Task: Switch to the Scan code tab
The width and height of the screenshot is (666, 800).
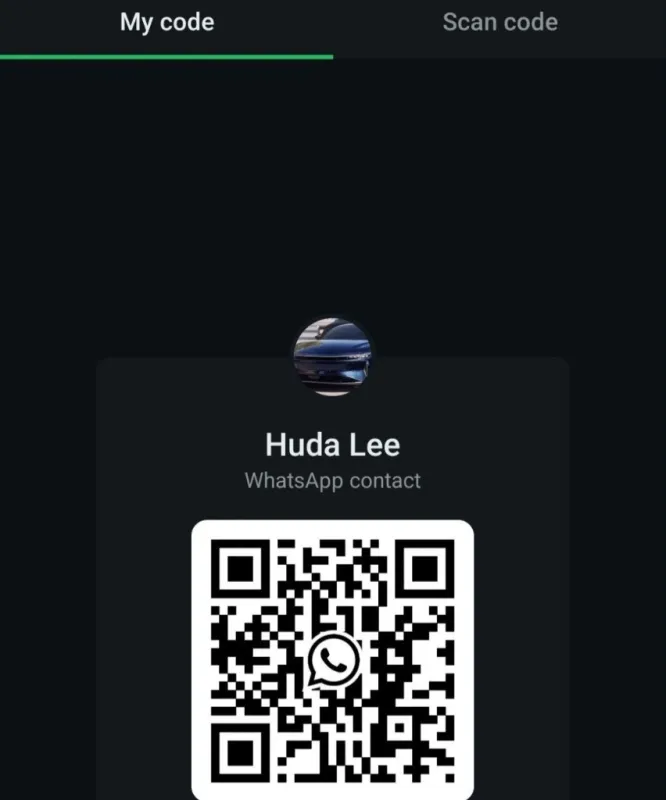Action: pyautogui.click(x=500, y=22)
